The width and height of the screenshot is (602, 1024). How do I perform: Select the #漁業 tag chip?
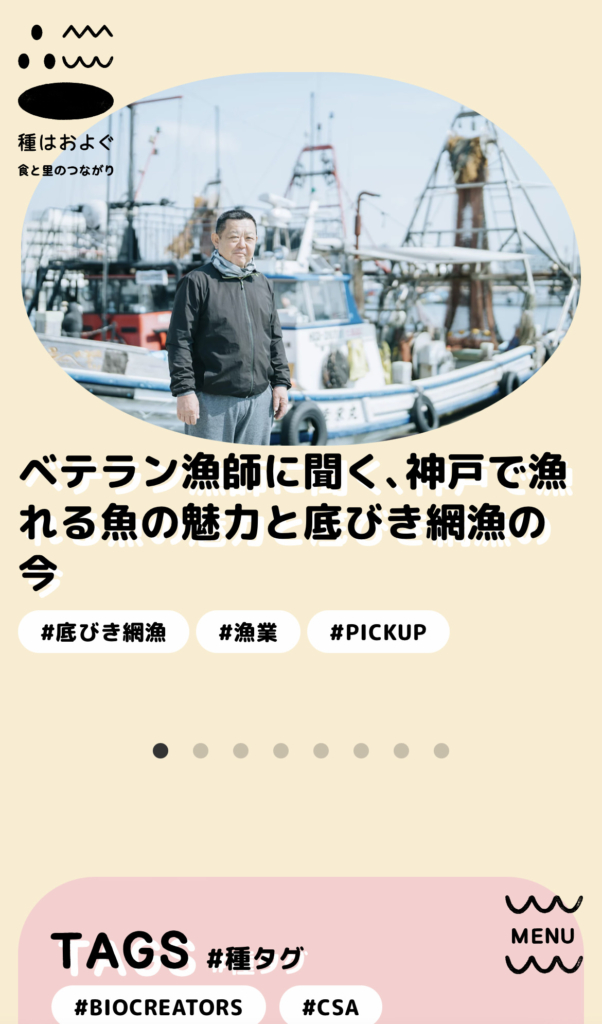[x=248, y=632]
